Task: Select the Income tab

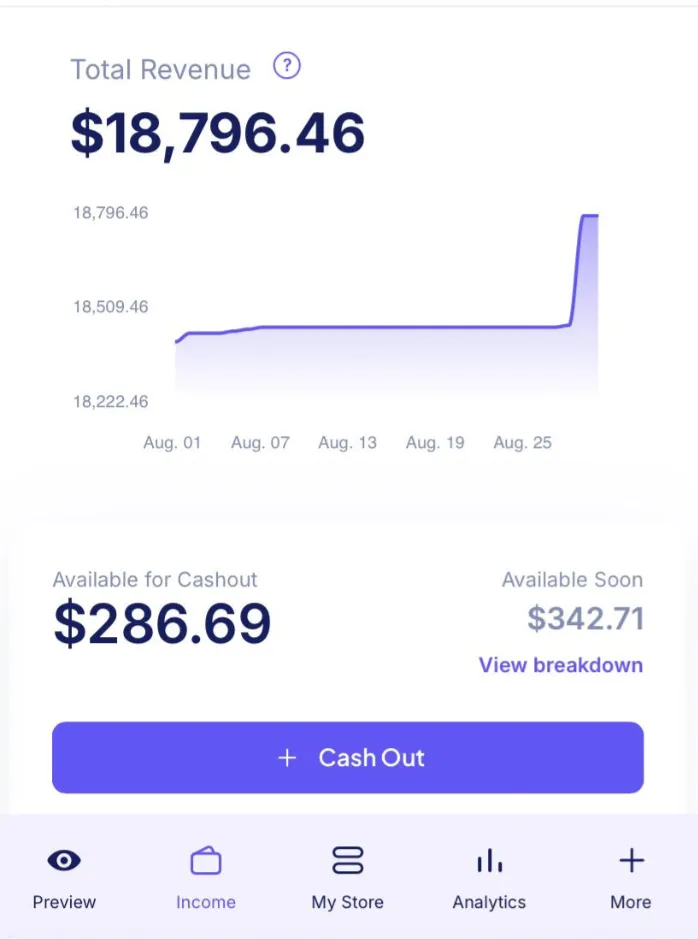Action: coord(206,877)
